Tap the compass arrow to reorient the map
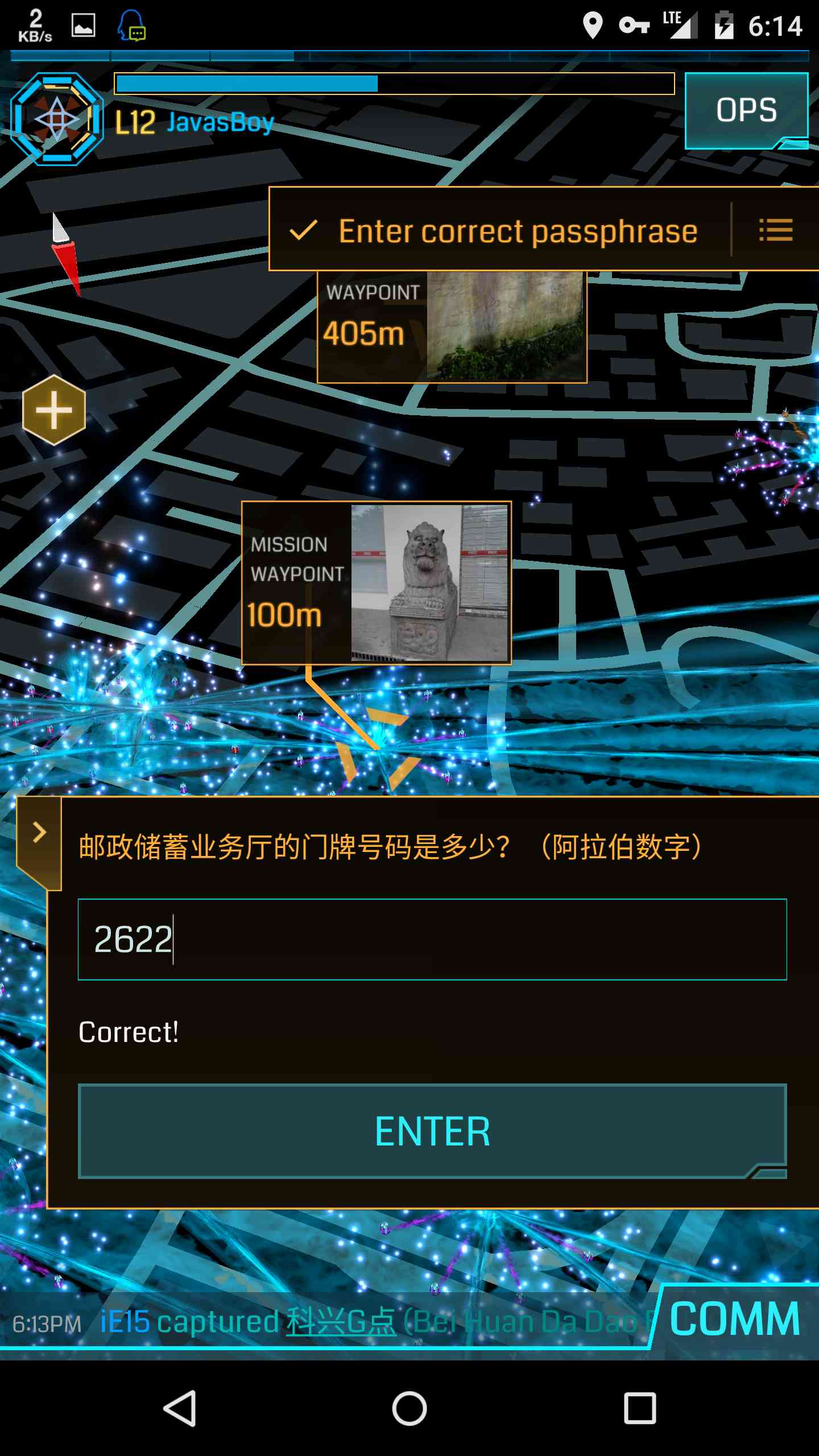Screen dimensions: 819x1456 coord(65,254)
